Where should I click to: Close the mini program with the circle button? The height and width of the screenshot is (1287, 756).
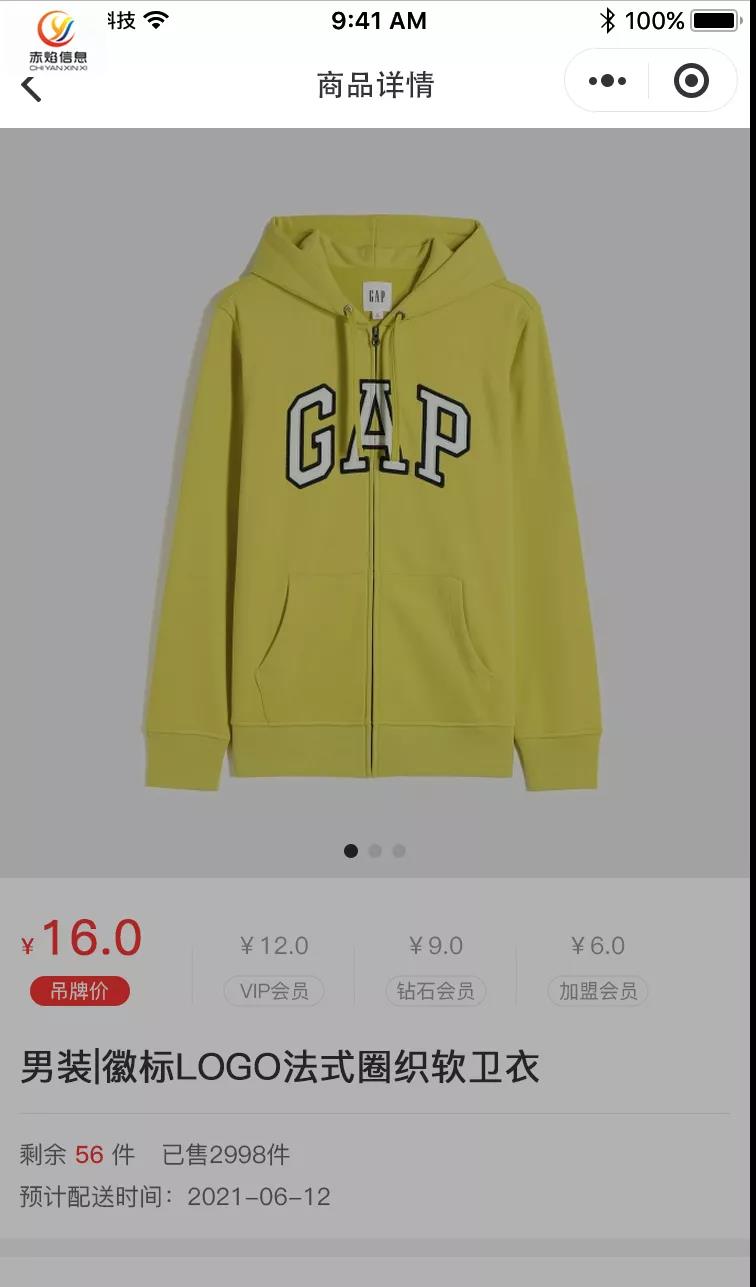(x=691, y=81)
